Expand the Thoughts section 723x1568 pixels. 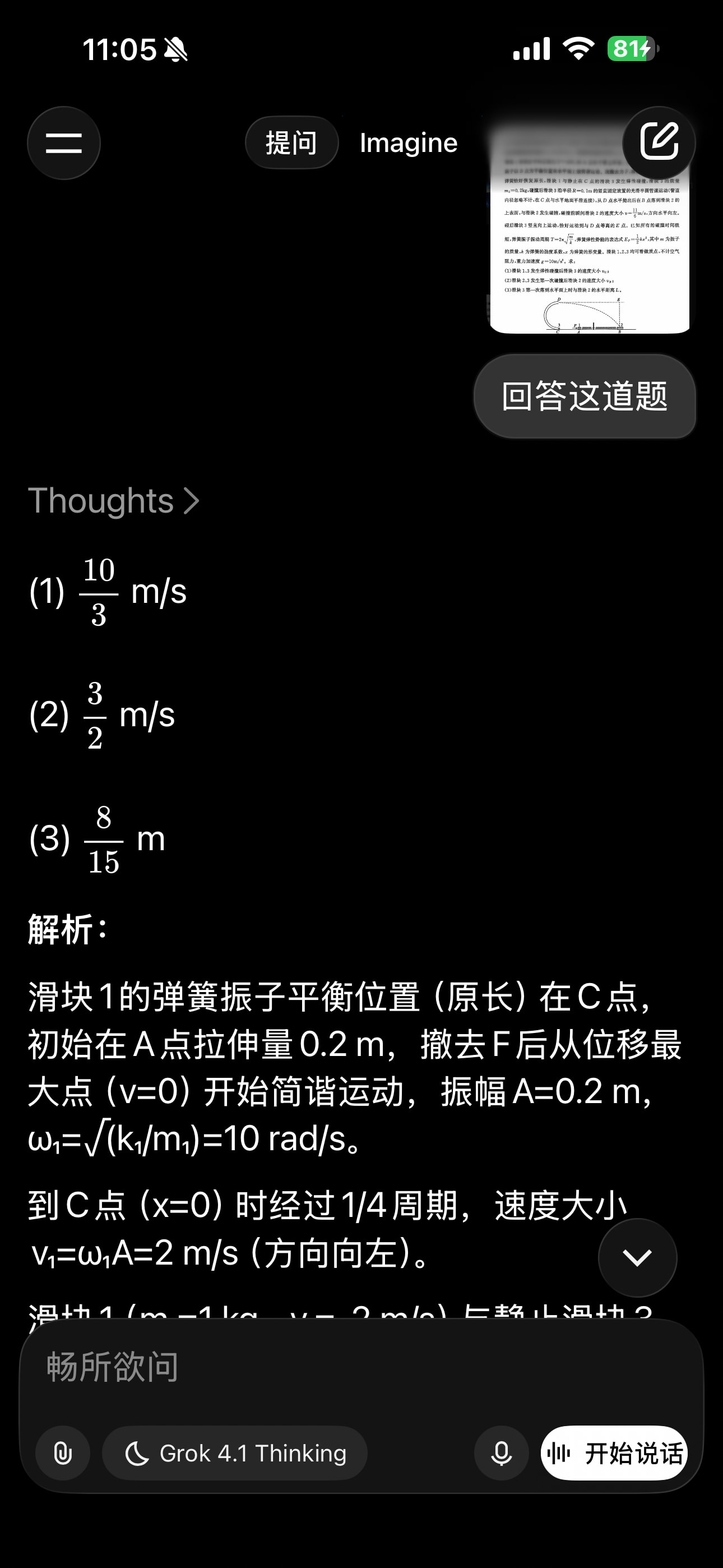[114, 501]
